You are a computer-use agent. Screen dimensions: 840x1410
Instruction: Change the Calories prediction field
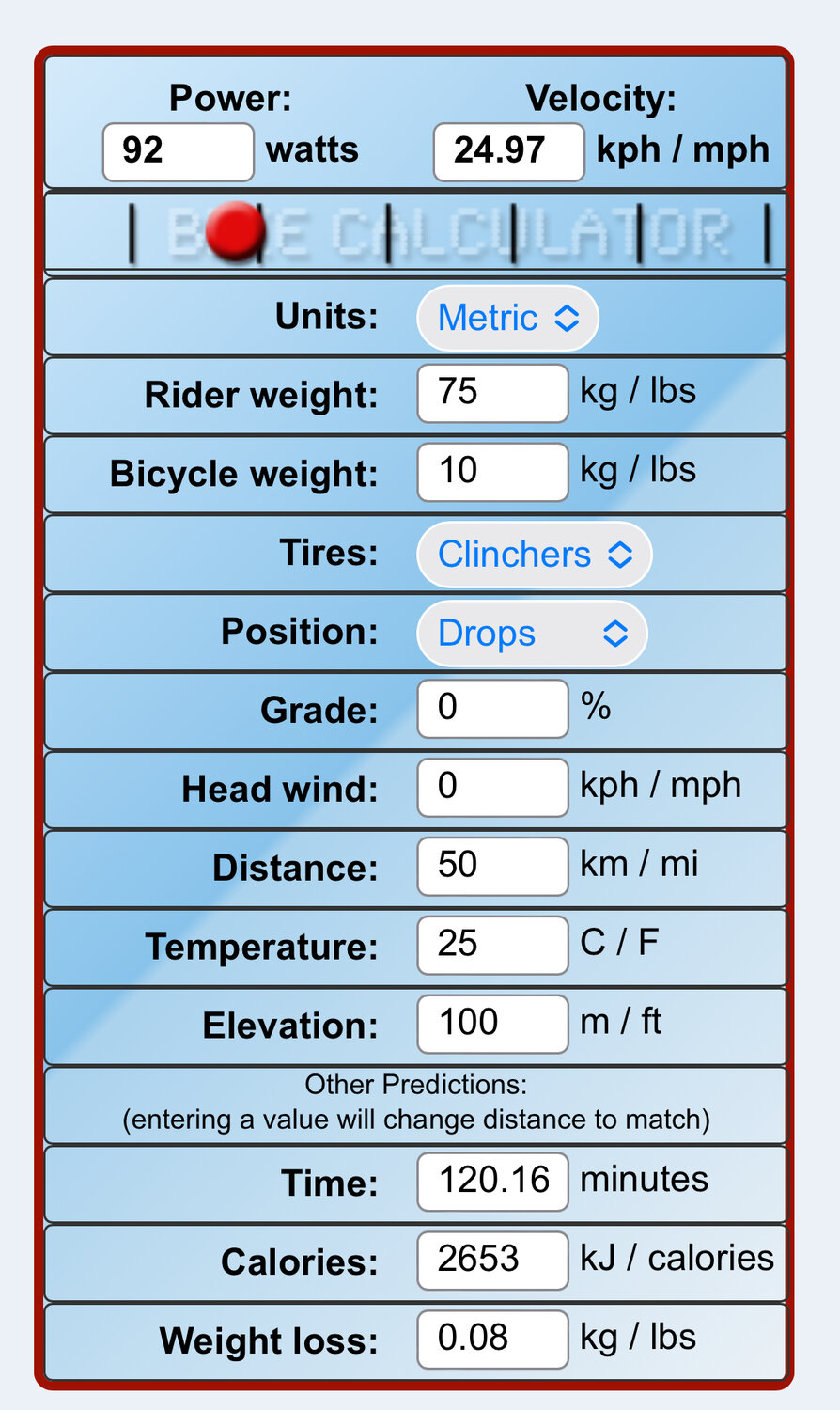492,1261
